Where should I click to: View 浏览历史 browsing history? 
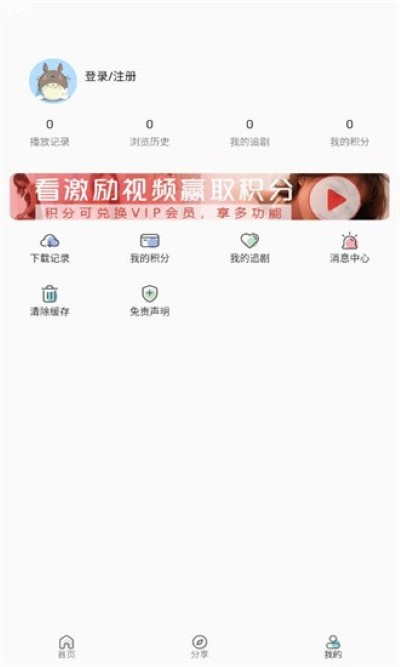click(x=149, y=133)
